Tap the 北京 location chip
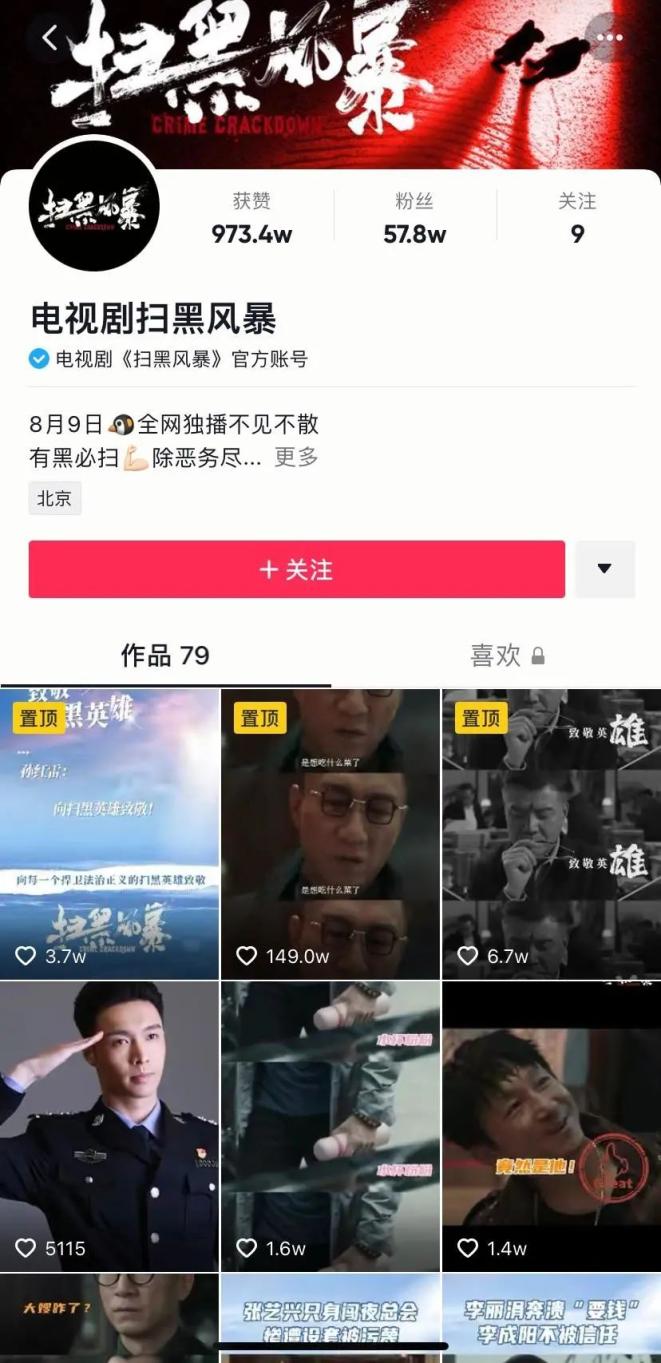This screenshot has height=1363, width=661. (x=54, y=499)
